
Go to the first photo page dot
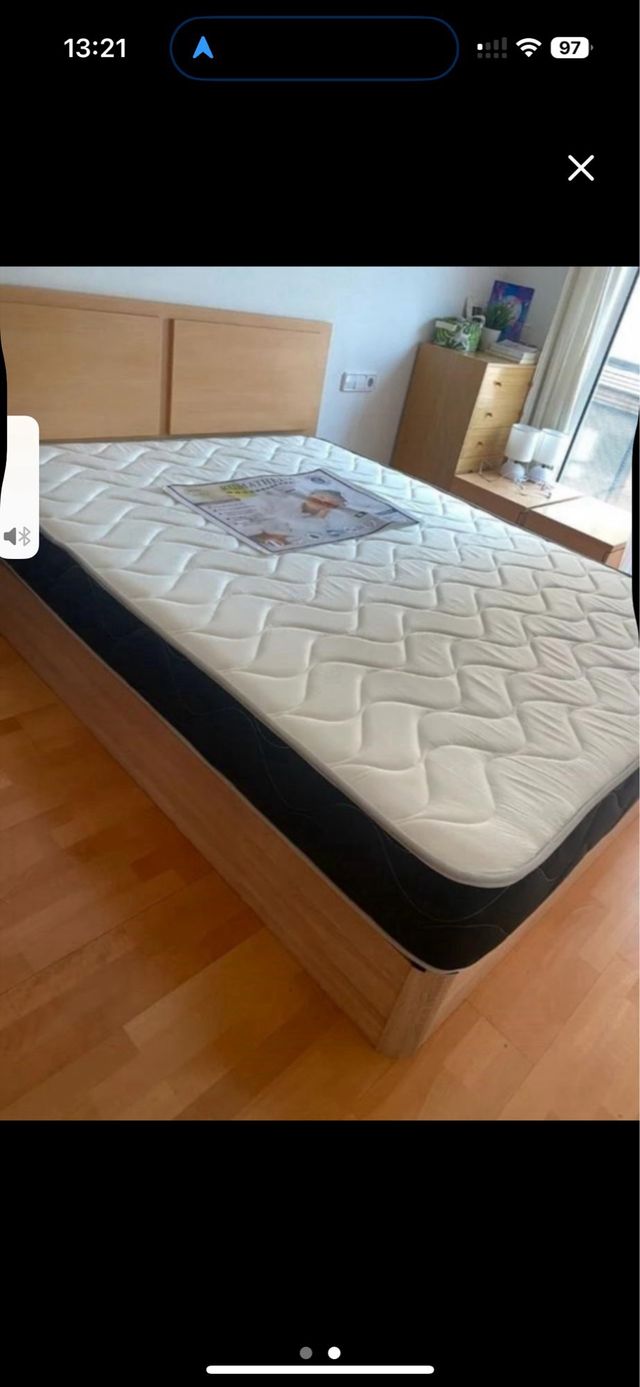tap(306, 1353)
